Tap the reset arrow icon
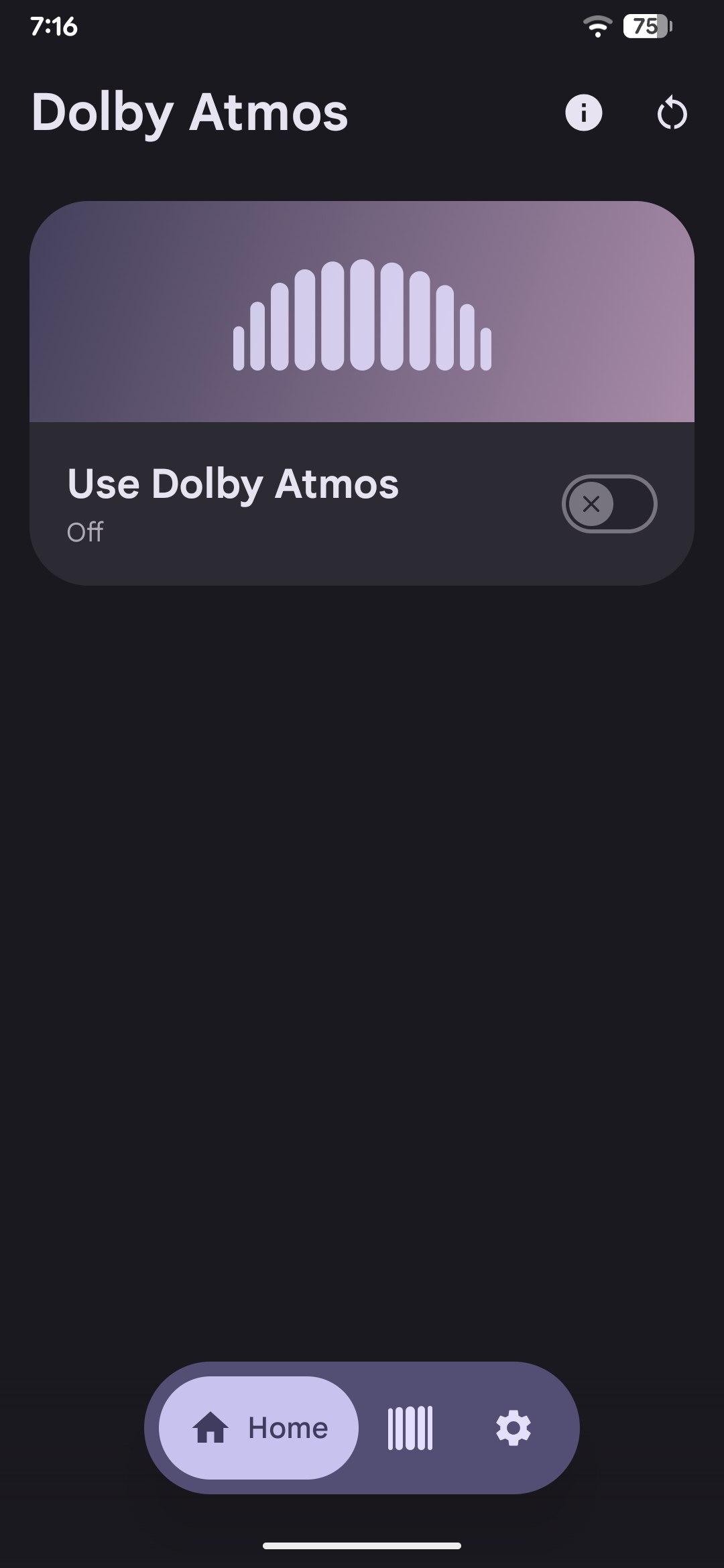The height and width of the screenshot is (1568, 724). (672, 113)
